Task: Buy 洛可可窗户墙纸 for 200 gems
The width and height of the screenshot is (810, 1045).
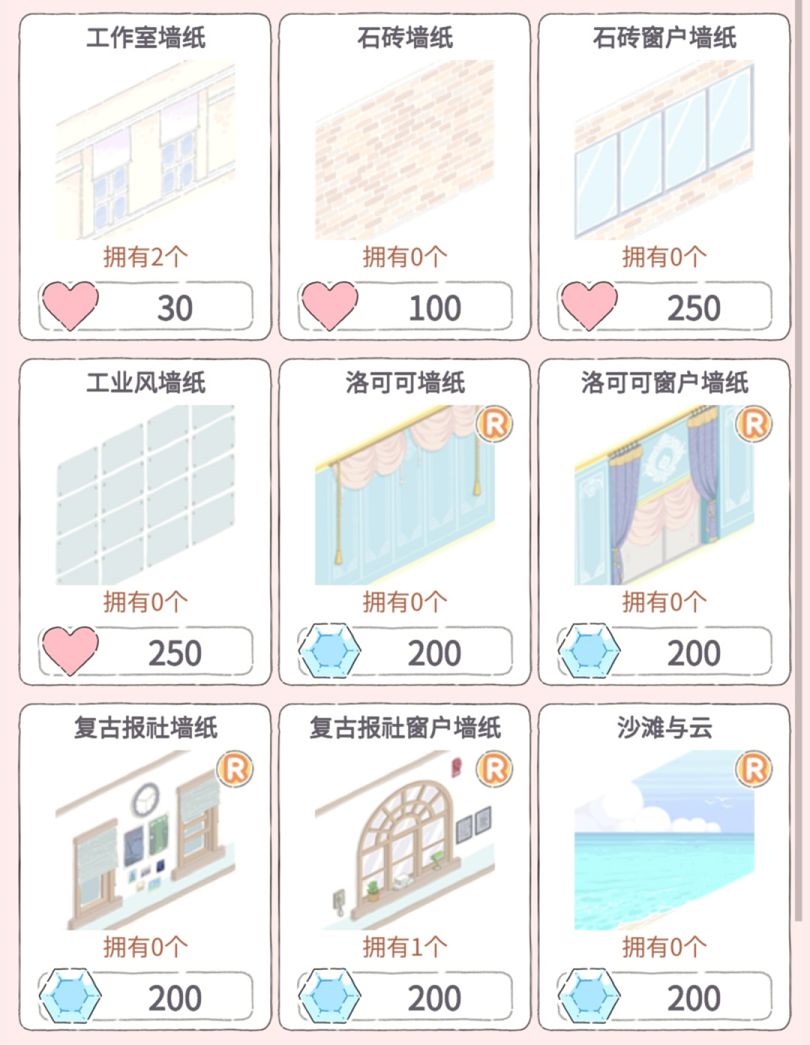Action: (664, 652)
